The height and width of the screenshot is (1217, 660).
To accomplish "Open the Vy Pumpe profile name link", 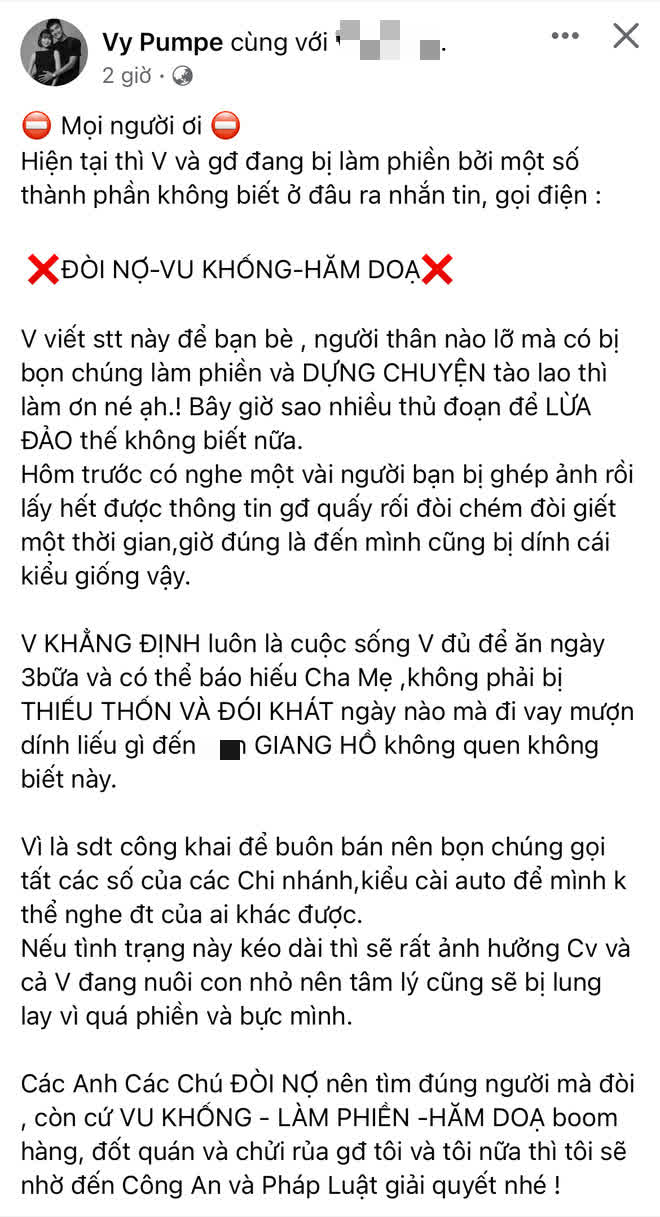I will (x=163, y=41).
